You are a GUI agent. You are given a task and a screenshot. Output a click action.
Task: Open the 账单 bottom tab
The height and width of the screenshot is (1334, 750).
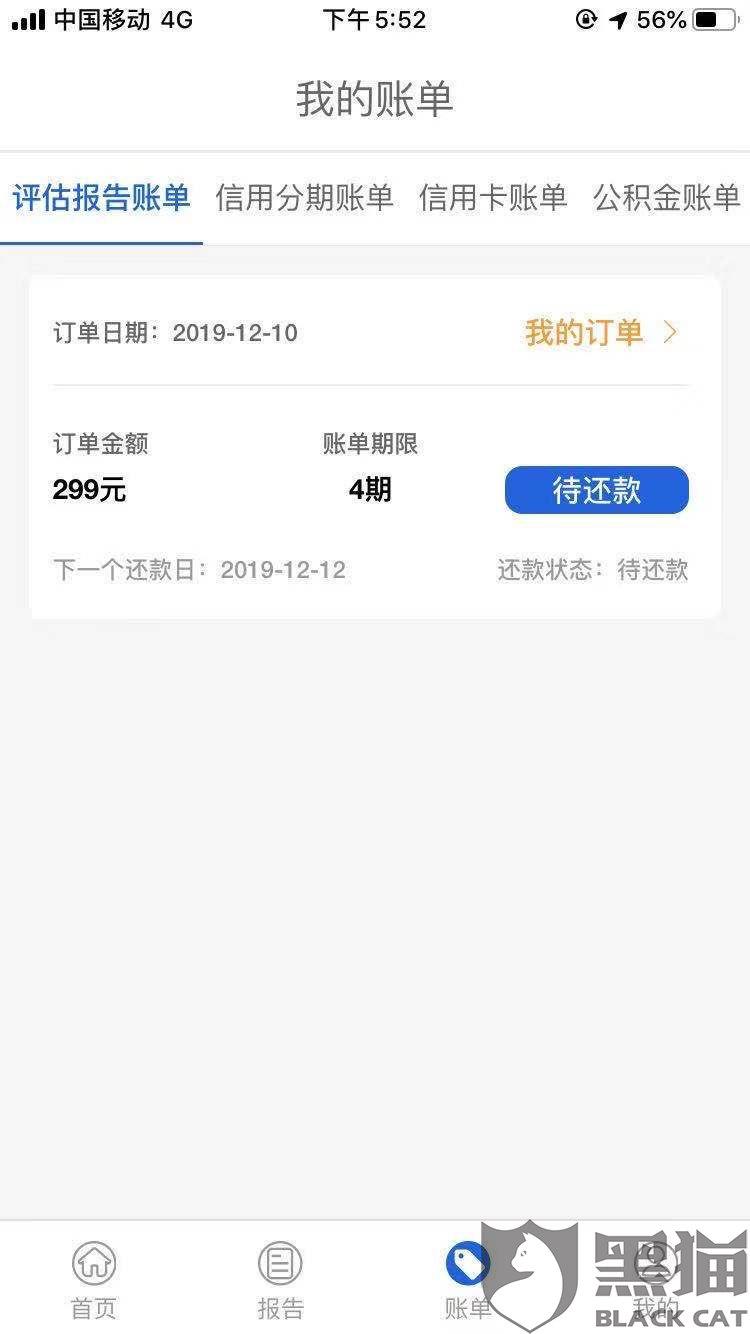pyautogui.click(x=468, y=1280)
